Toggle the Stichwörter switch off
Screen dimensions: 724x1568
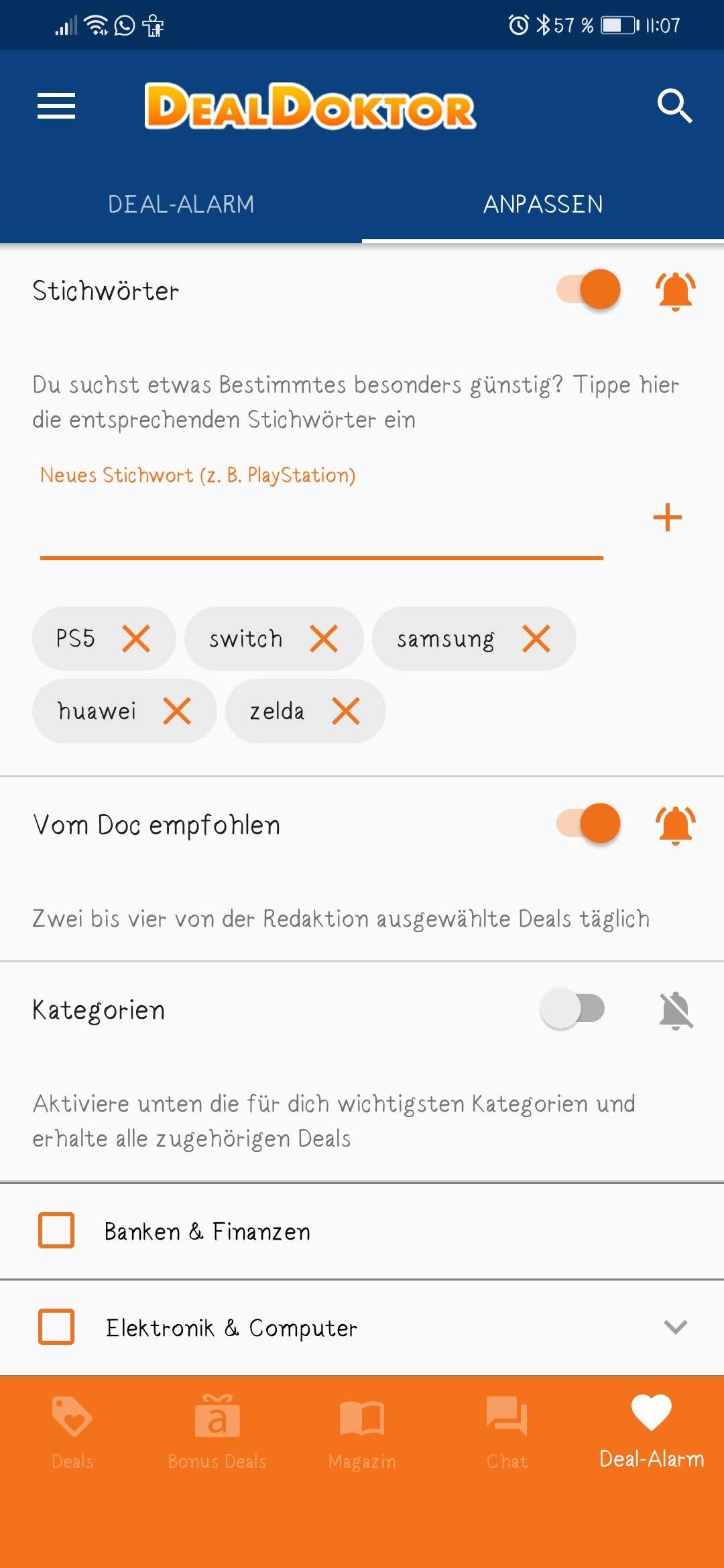589,289
